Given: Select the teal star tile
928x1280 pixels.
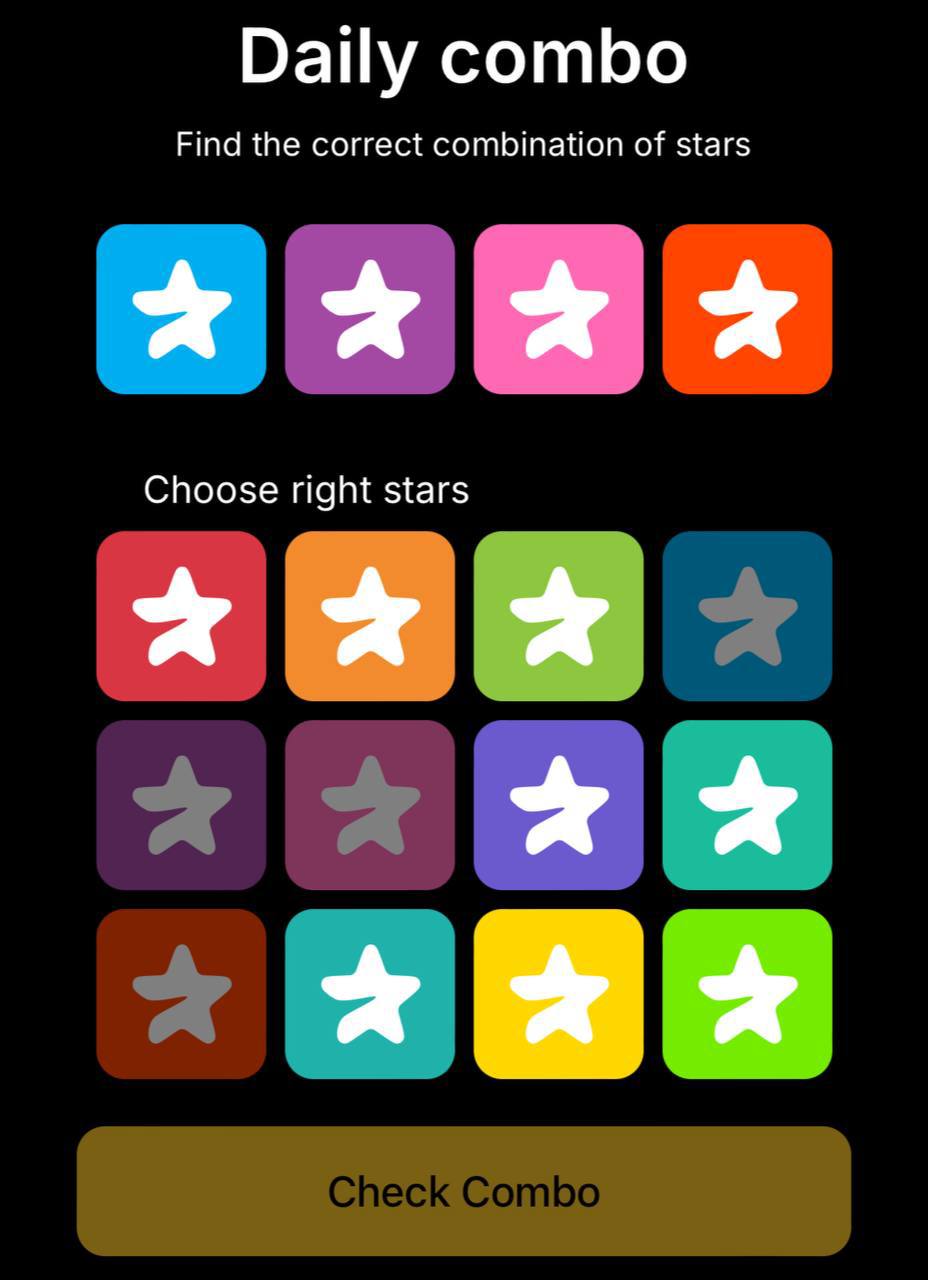Looking at the screenshot, I should tap(370, 994).
